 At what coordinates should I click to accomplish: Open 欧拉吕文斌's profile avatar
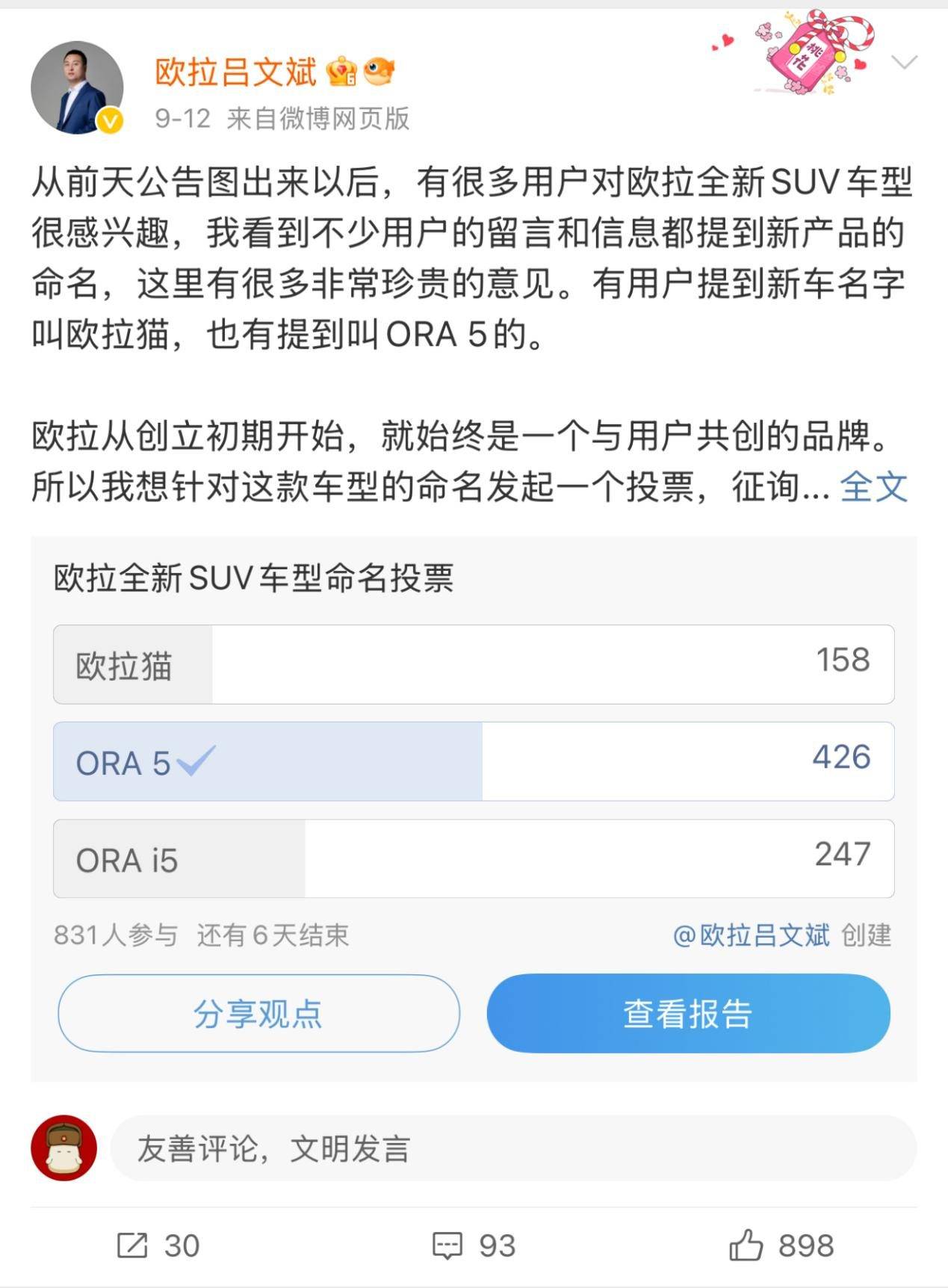(x=77, y=87)
